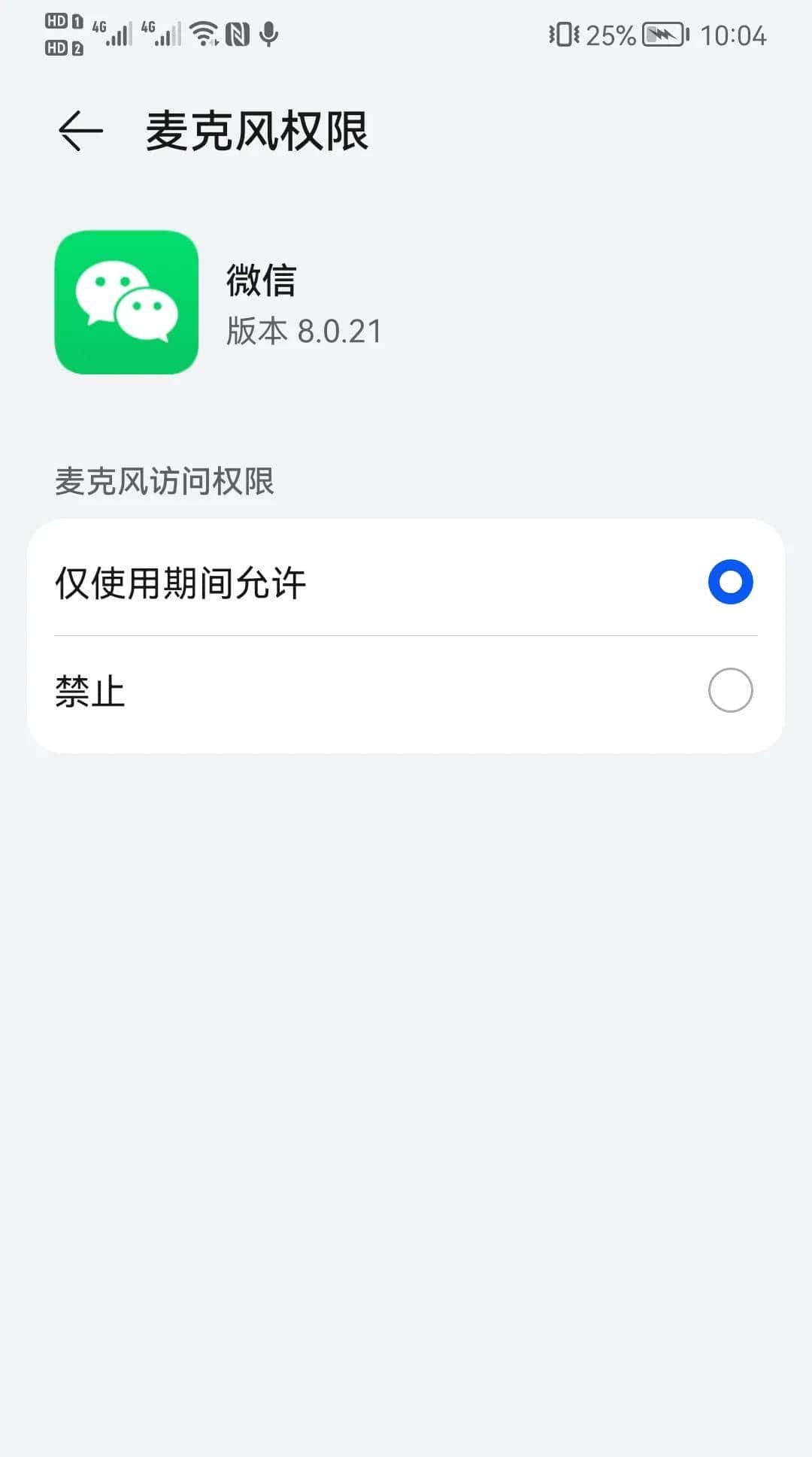
Task: Tap the SIM 2 signal strength icon
Action: coord(162,35)
